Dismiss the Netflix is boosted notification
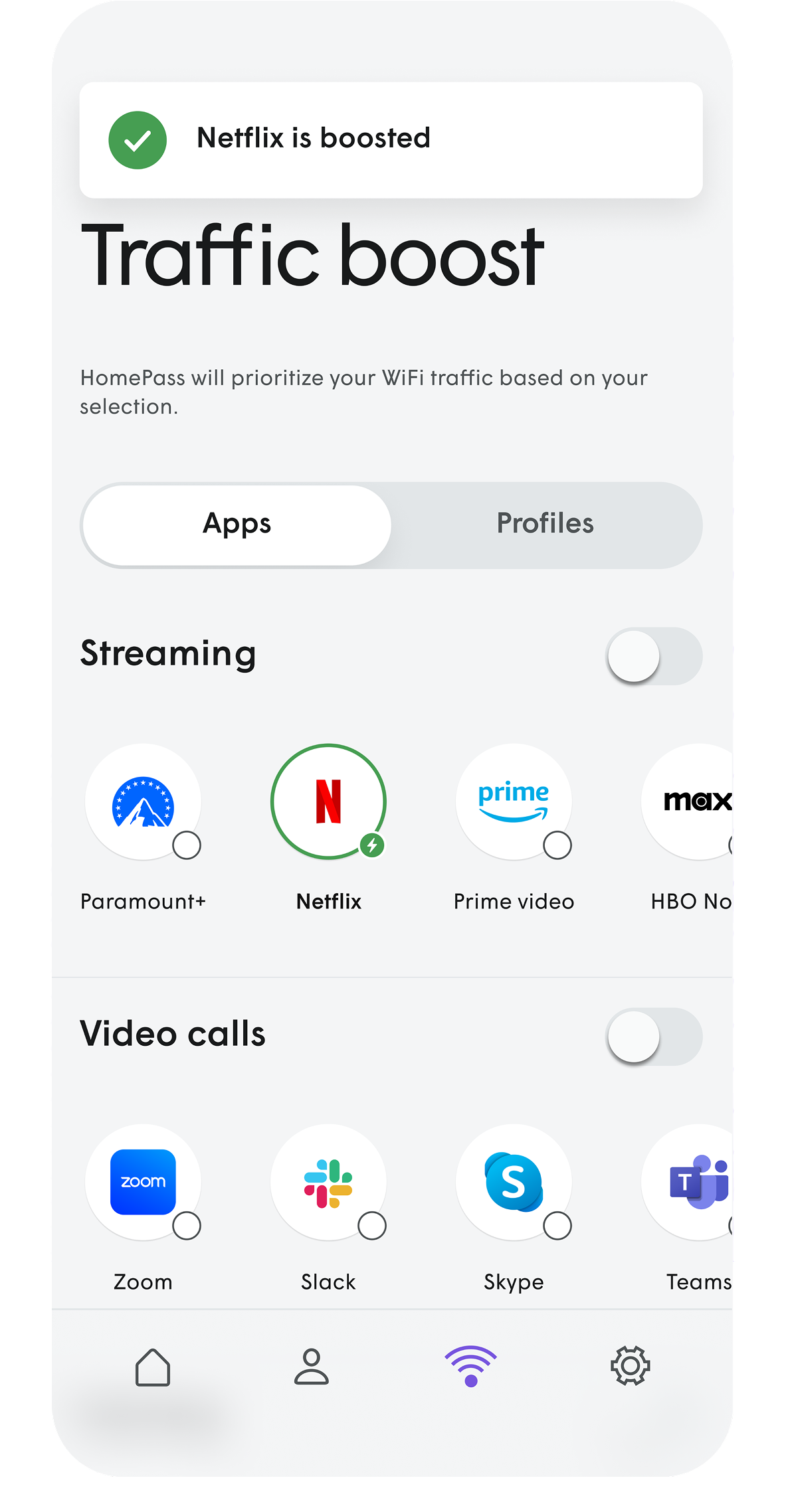The height and width of the screenshot is (1512, 786). click(391, 138)
